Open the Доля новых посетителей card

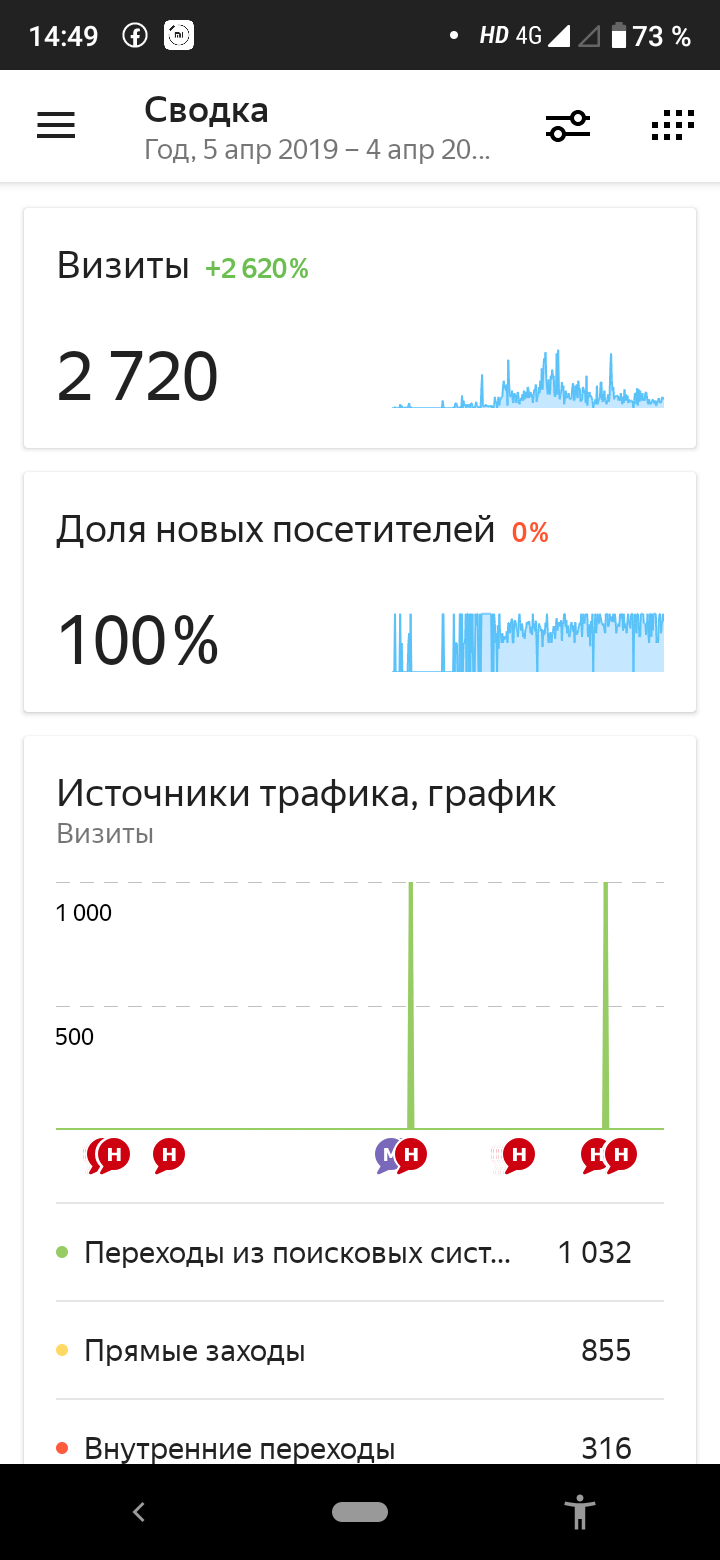coord(360,592)
